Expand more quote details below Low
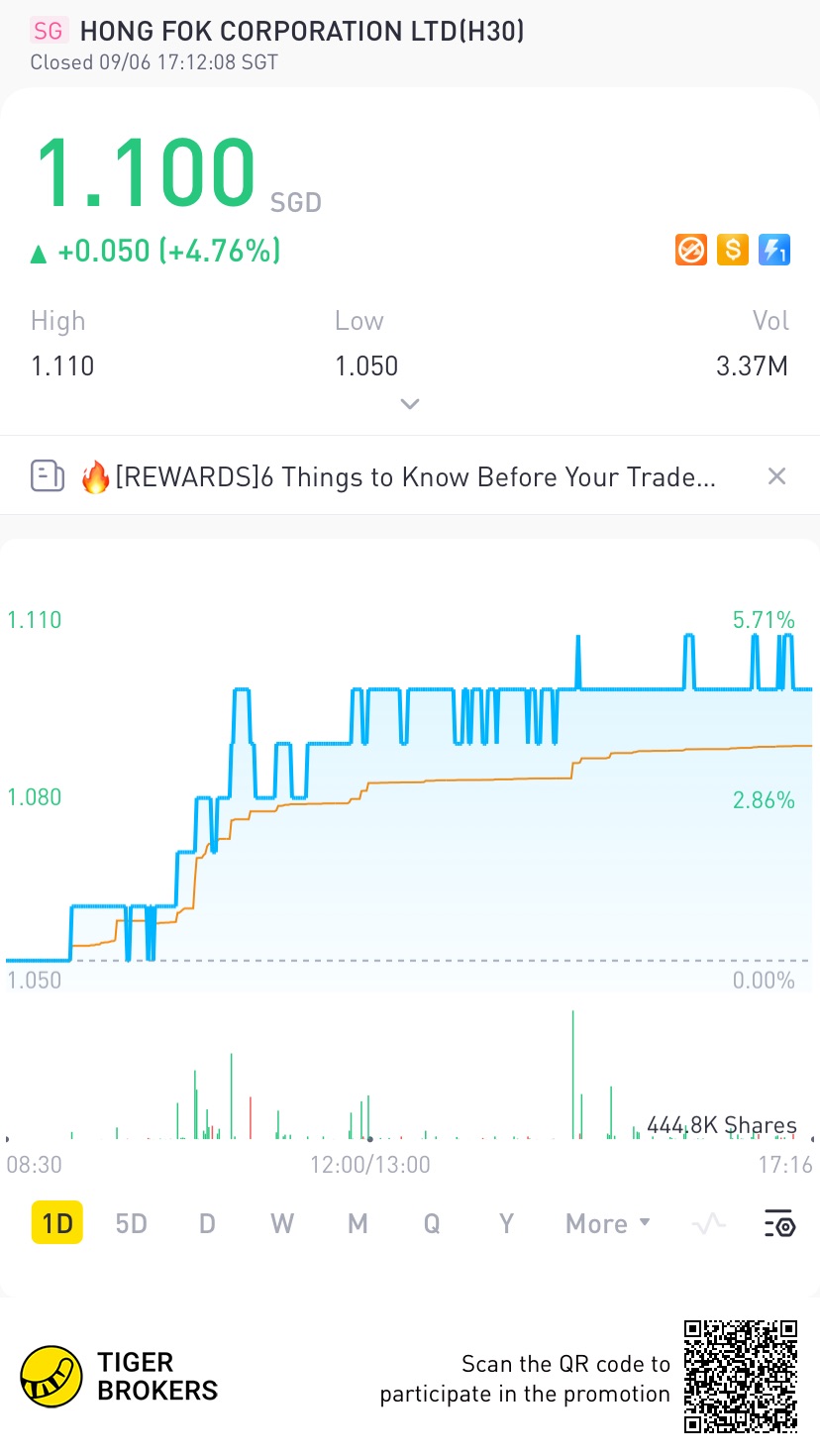The height and width of the screenshot is (1456, 820). click(410, 404)
